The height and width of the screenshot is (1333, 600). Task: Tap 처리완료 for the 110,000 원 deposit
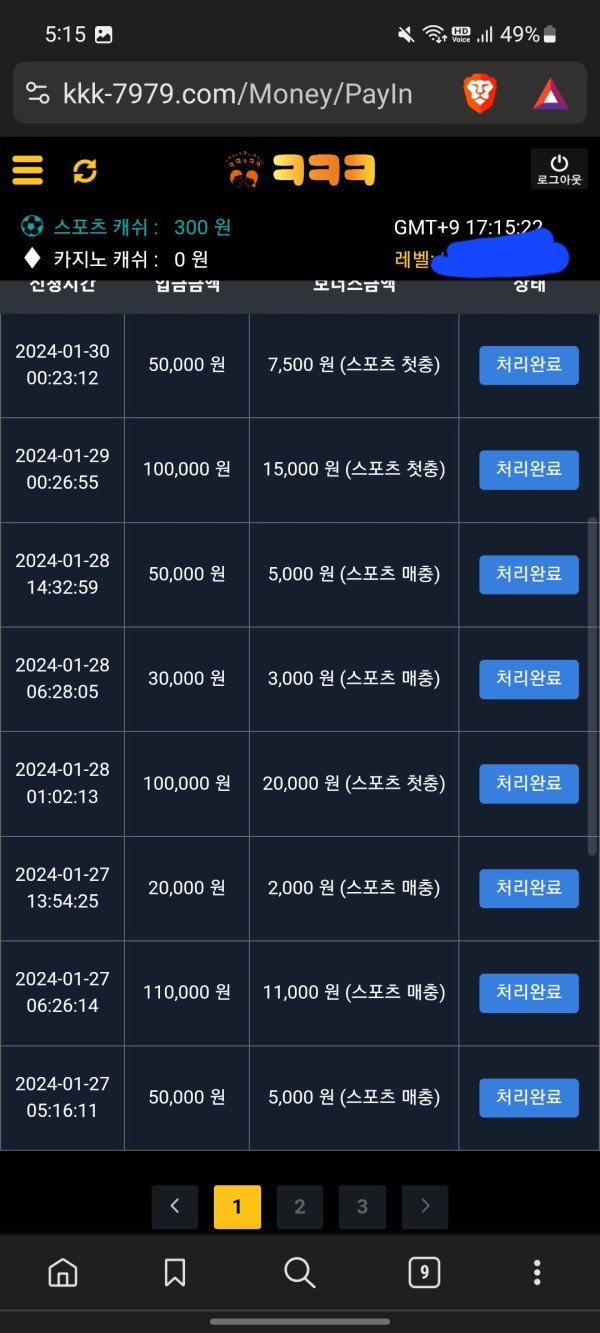click(529, 993)
